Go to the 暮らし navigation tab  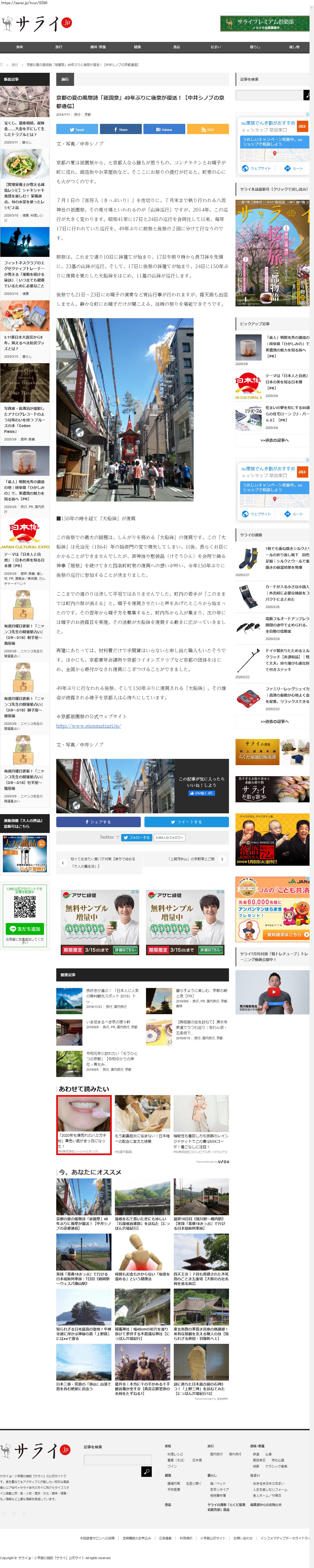[x=255, y=47]
